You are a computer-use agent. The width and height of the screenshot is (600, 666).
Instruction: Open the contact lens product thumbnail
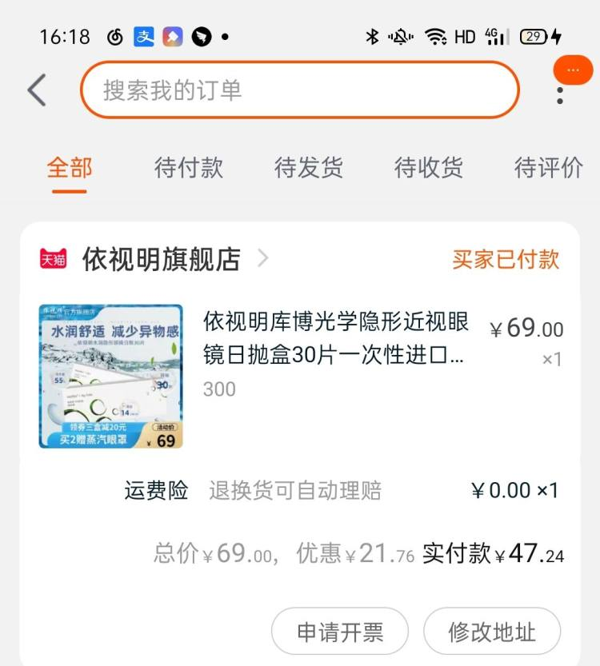click(x=111, y=376)
